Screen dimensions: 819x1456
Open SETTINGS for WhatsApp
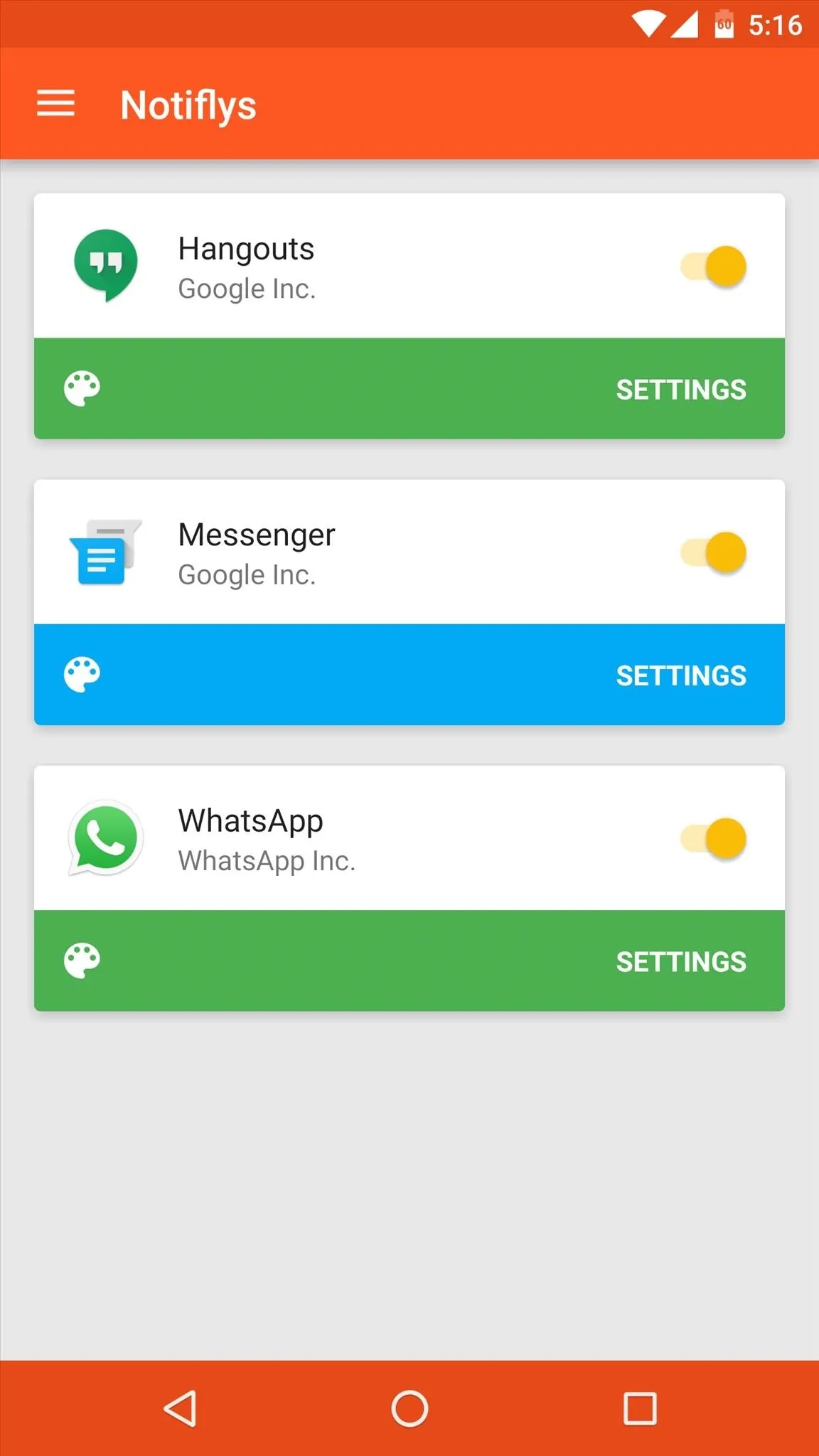[681, 962]
